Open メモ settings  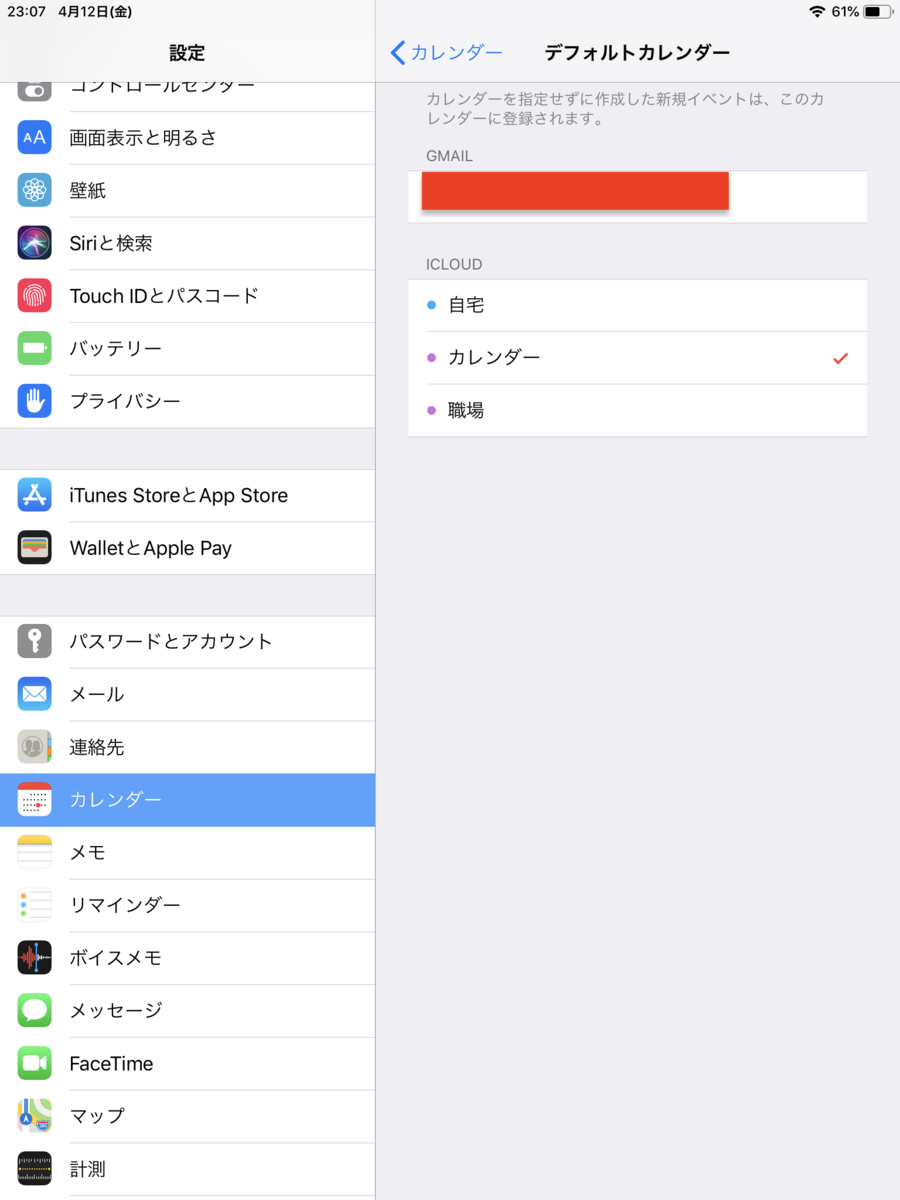(188, 853)
